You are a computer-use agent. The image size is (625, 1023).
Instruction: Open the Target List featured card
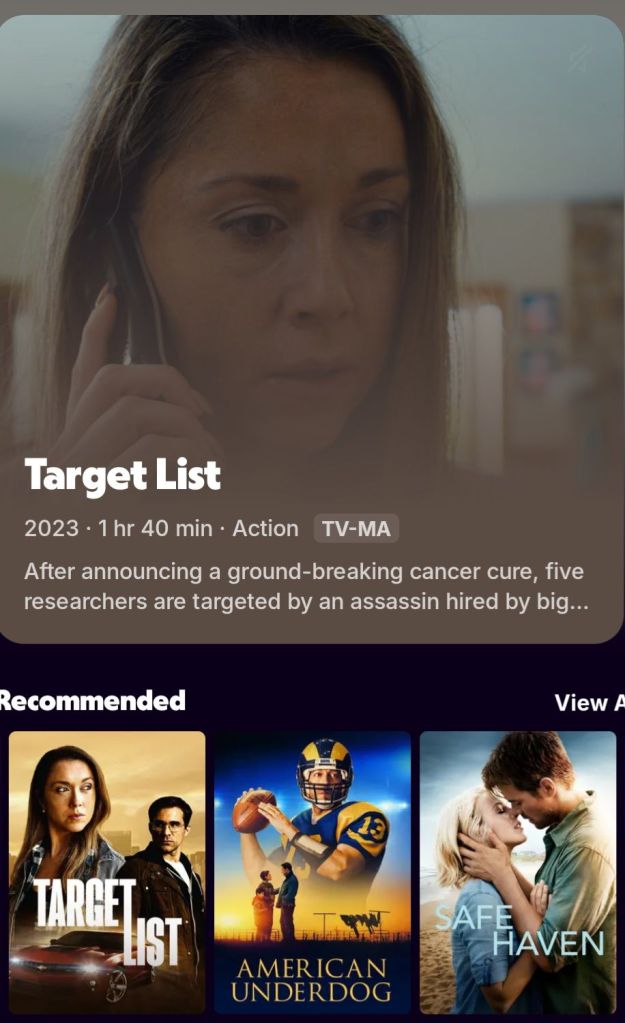click(x=310, y=330)
